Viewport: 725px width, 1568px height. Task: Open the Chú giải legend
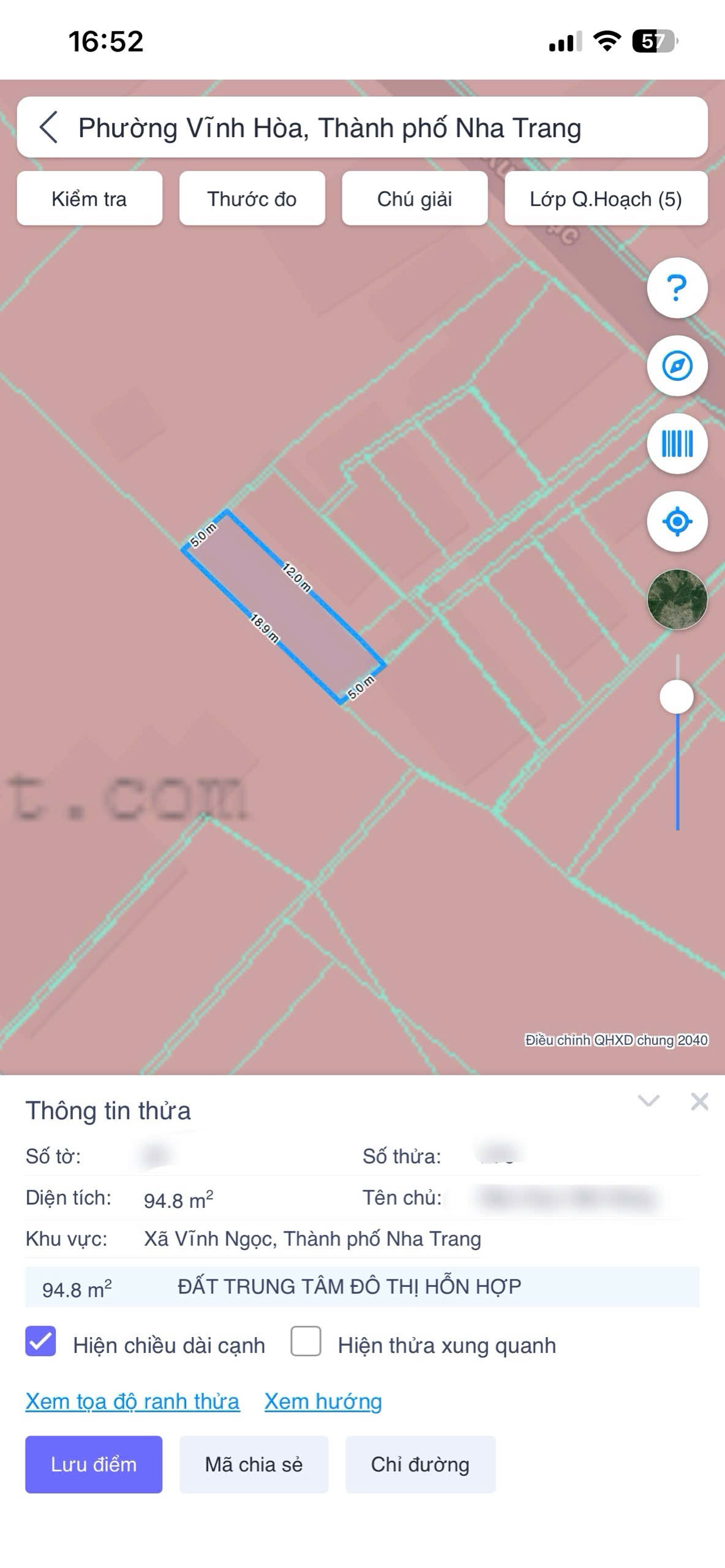coord(415,199)
